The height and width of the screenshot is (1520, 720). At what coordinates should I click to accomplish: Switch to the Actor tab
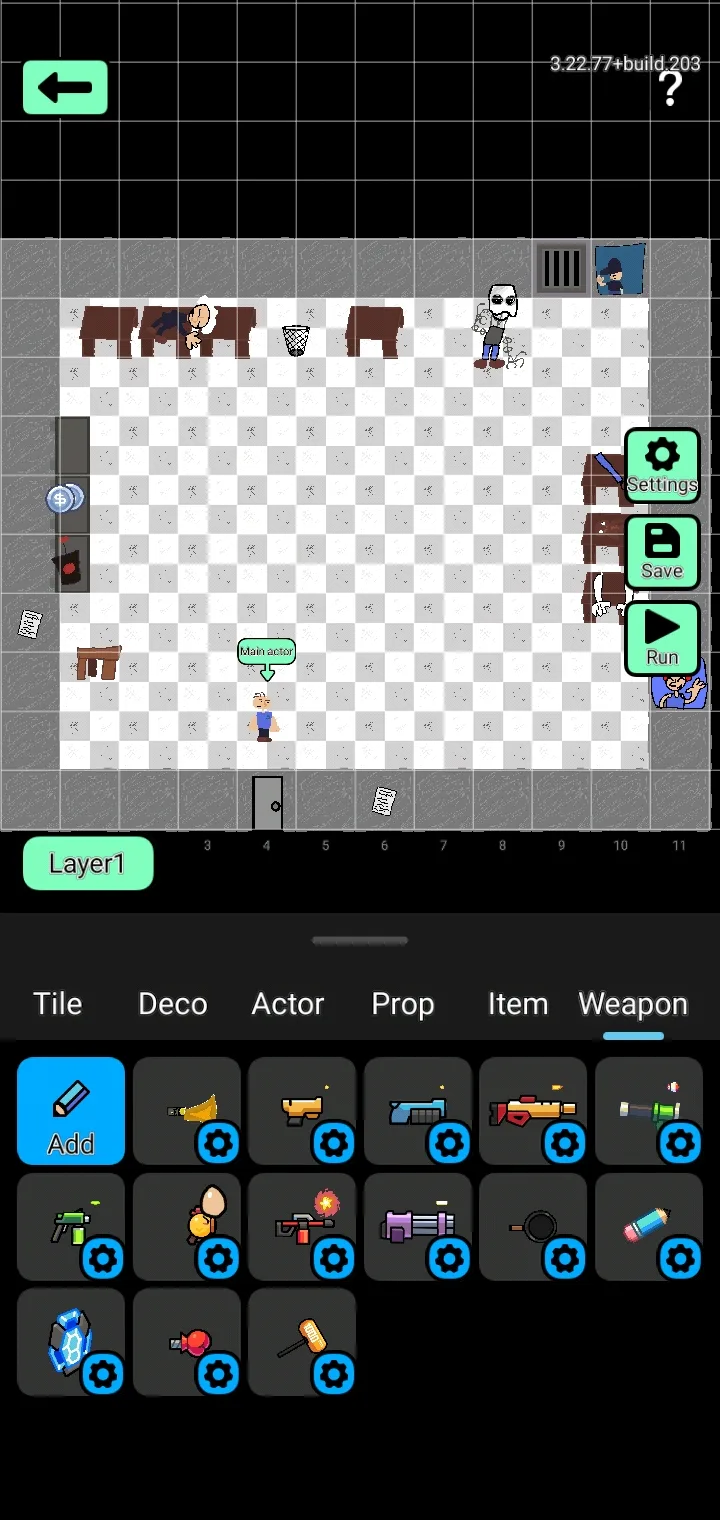point(288,1004)
